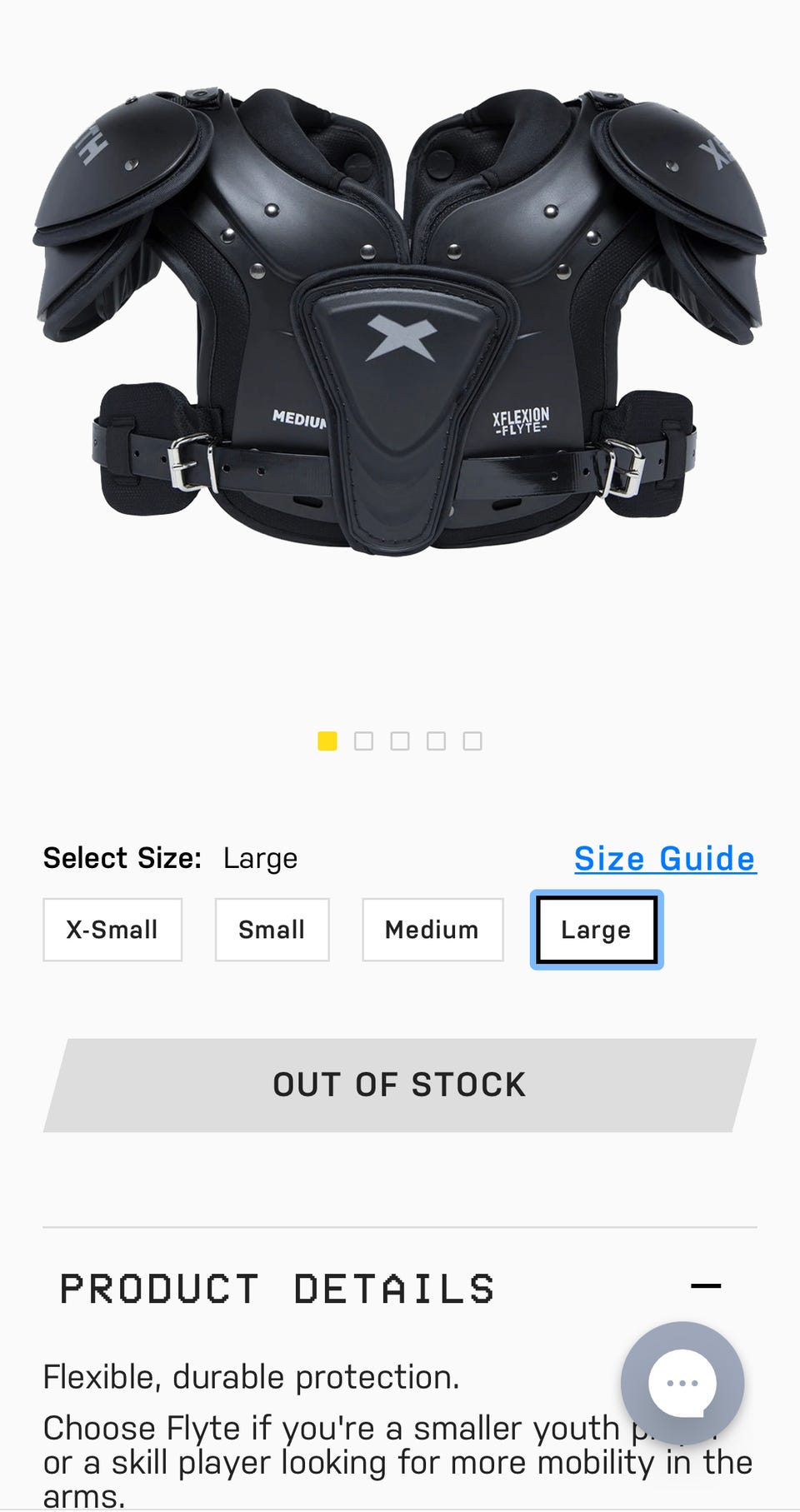Image resolution: width=800 pixels, height=1512 pixels.
Task: Tap the Large size option
Action: tap(597, 930)
